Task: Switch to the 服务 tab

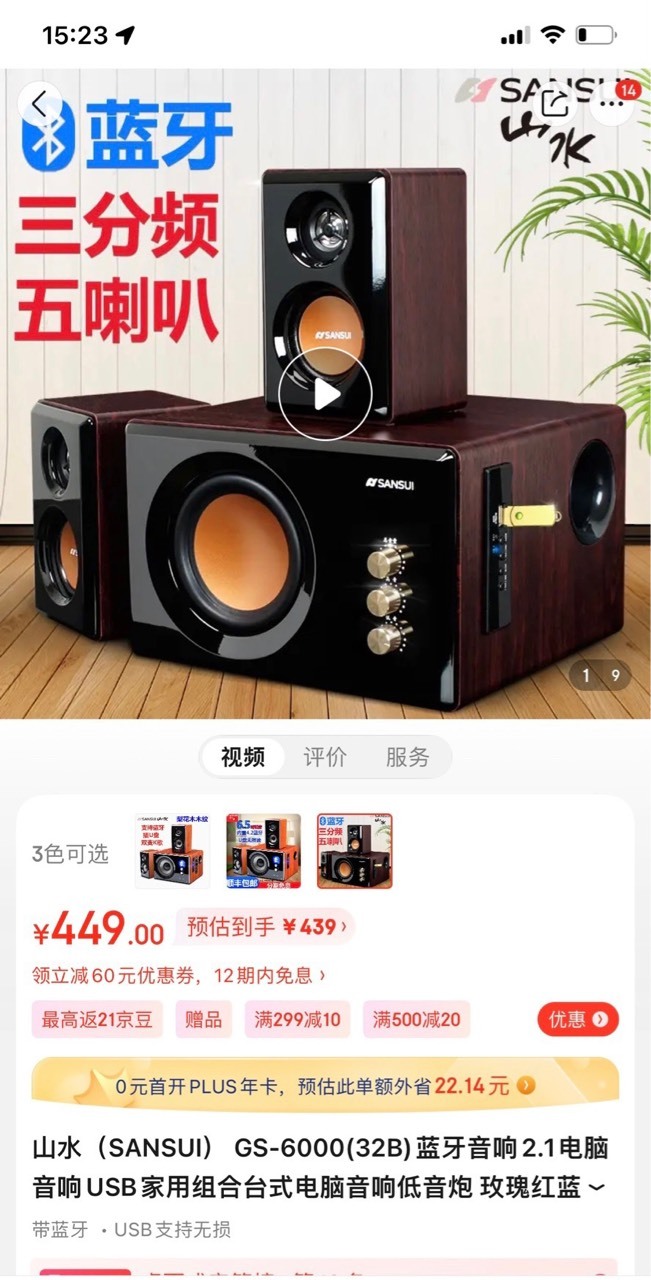Action: [407, 757]
